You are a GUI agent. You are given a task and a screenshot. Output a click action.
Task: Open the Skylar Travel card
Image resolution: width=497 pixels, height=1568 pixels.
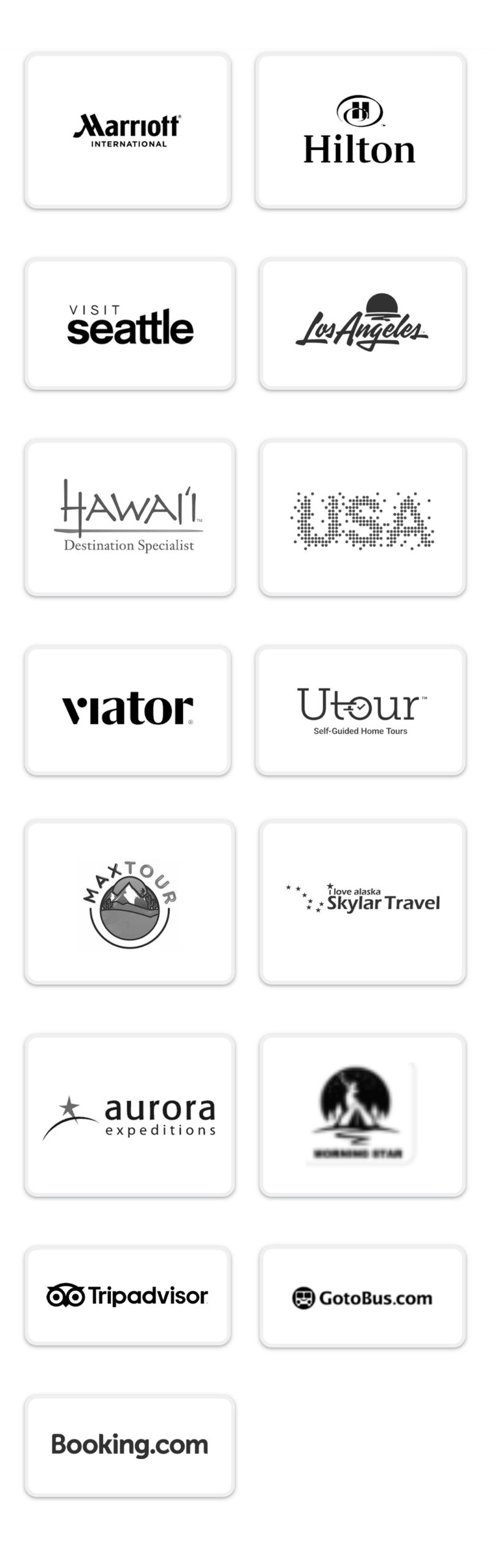tap(362, 902)
